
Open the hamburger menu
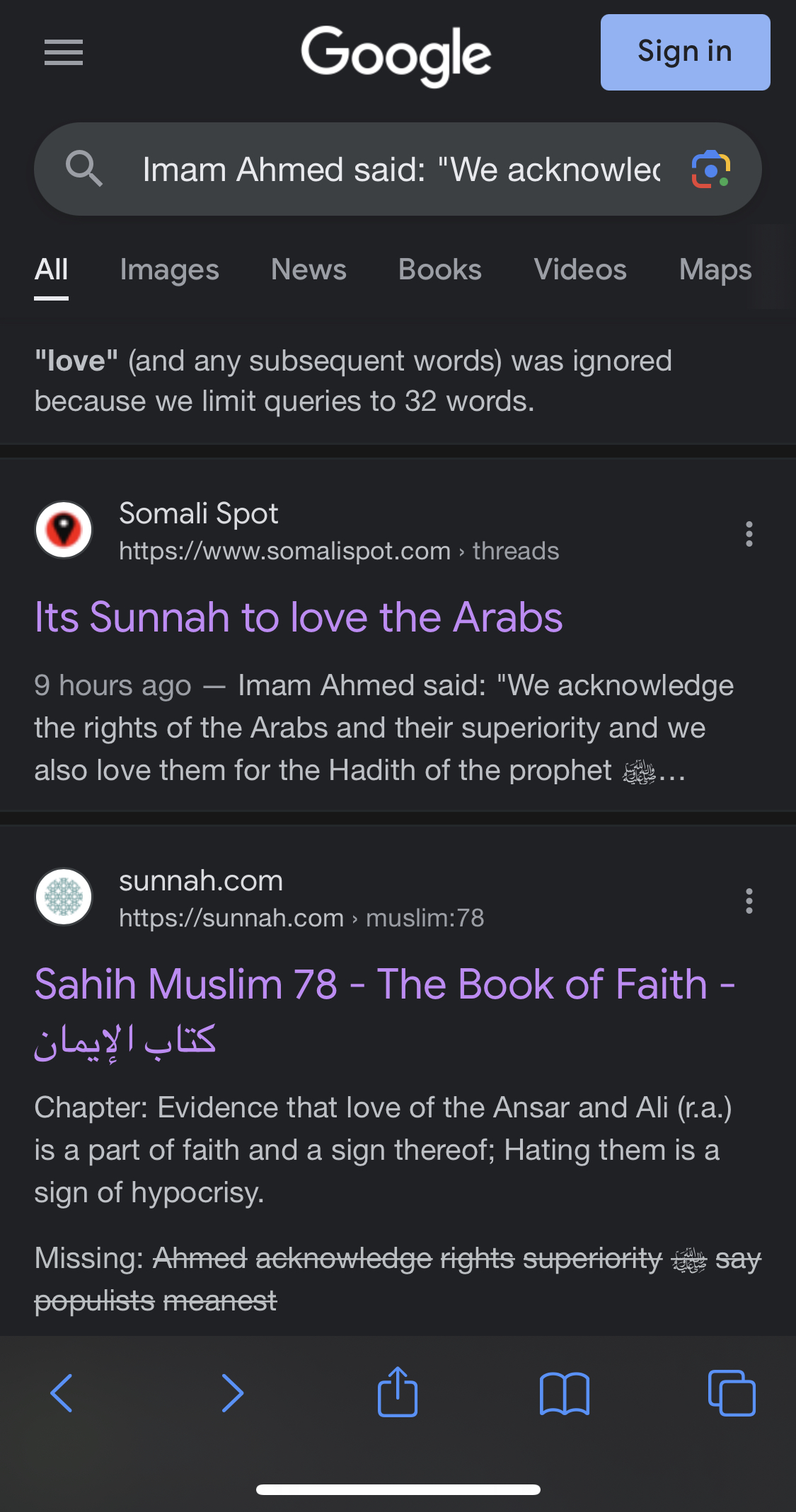click(64, 52)
